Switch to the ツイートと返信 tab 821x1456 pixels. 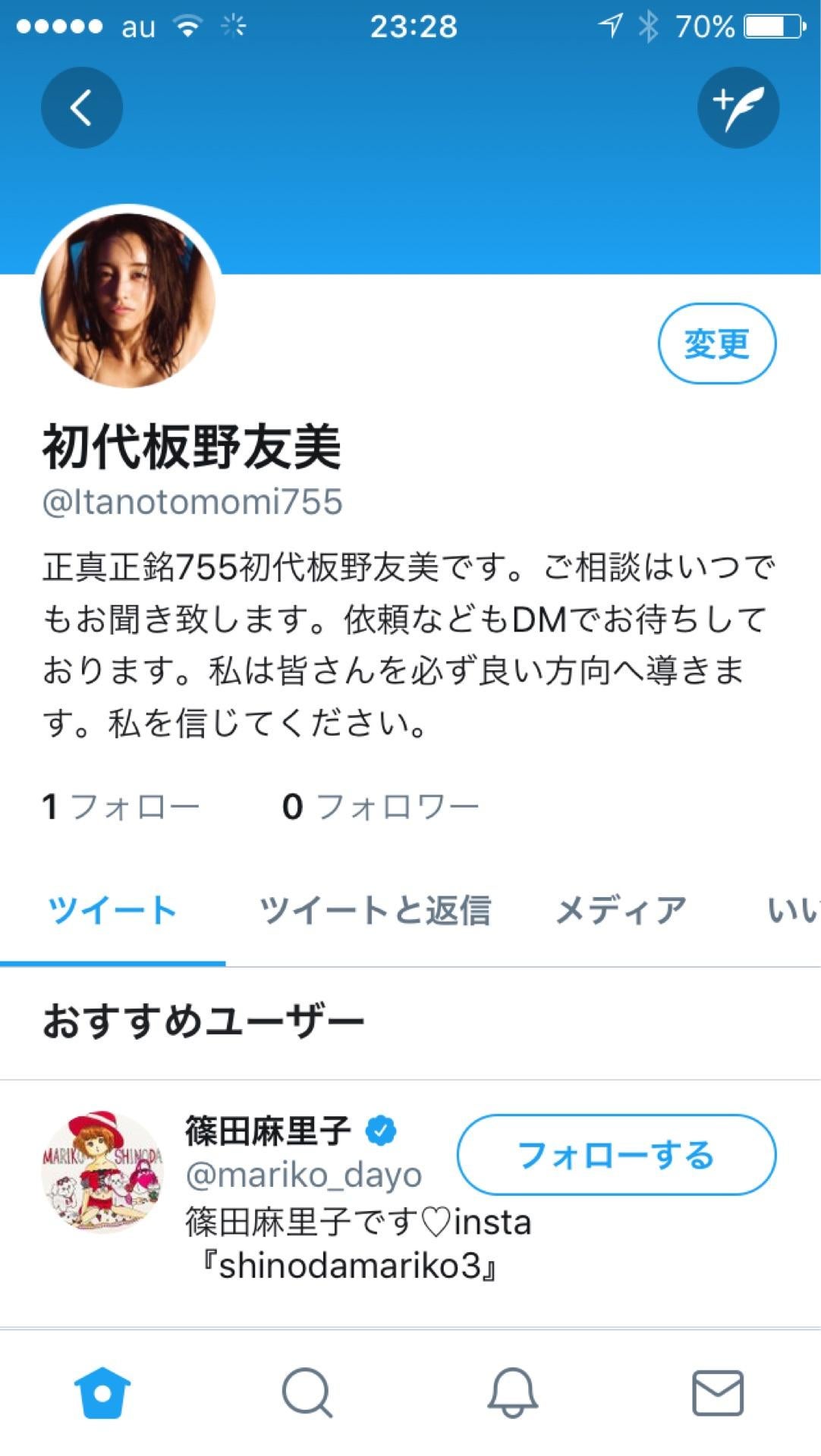click(x=376, y=912)
